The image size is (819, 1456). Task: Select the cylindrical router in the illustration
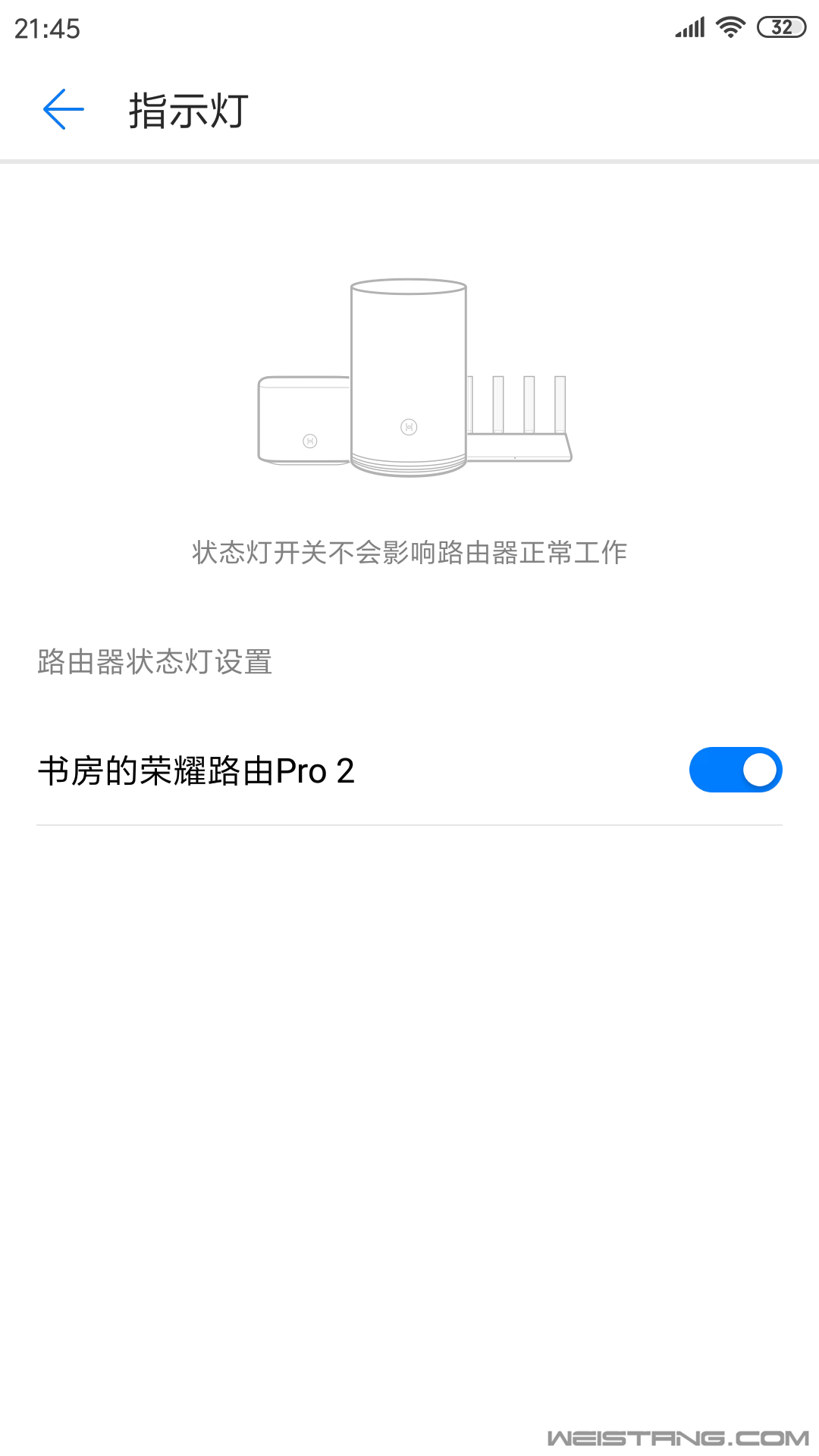408,375
